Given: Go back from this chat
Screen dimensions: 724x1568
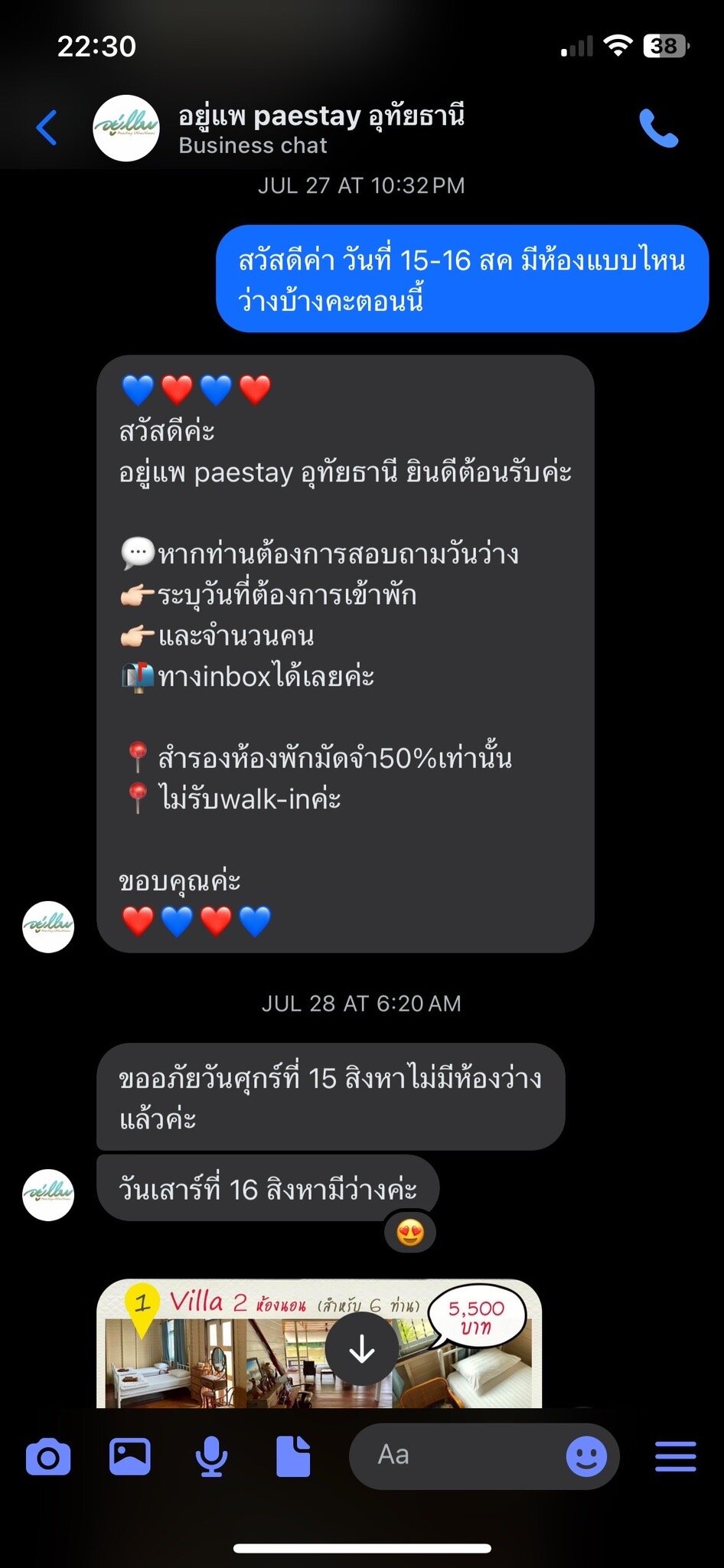Looking at the screenshot, I should pyautogui.click(x=47, y=128).
